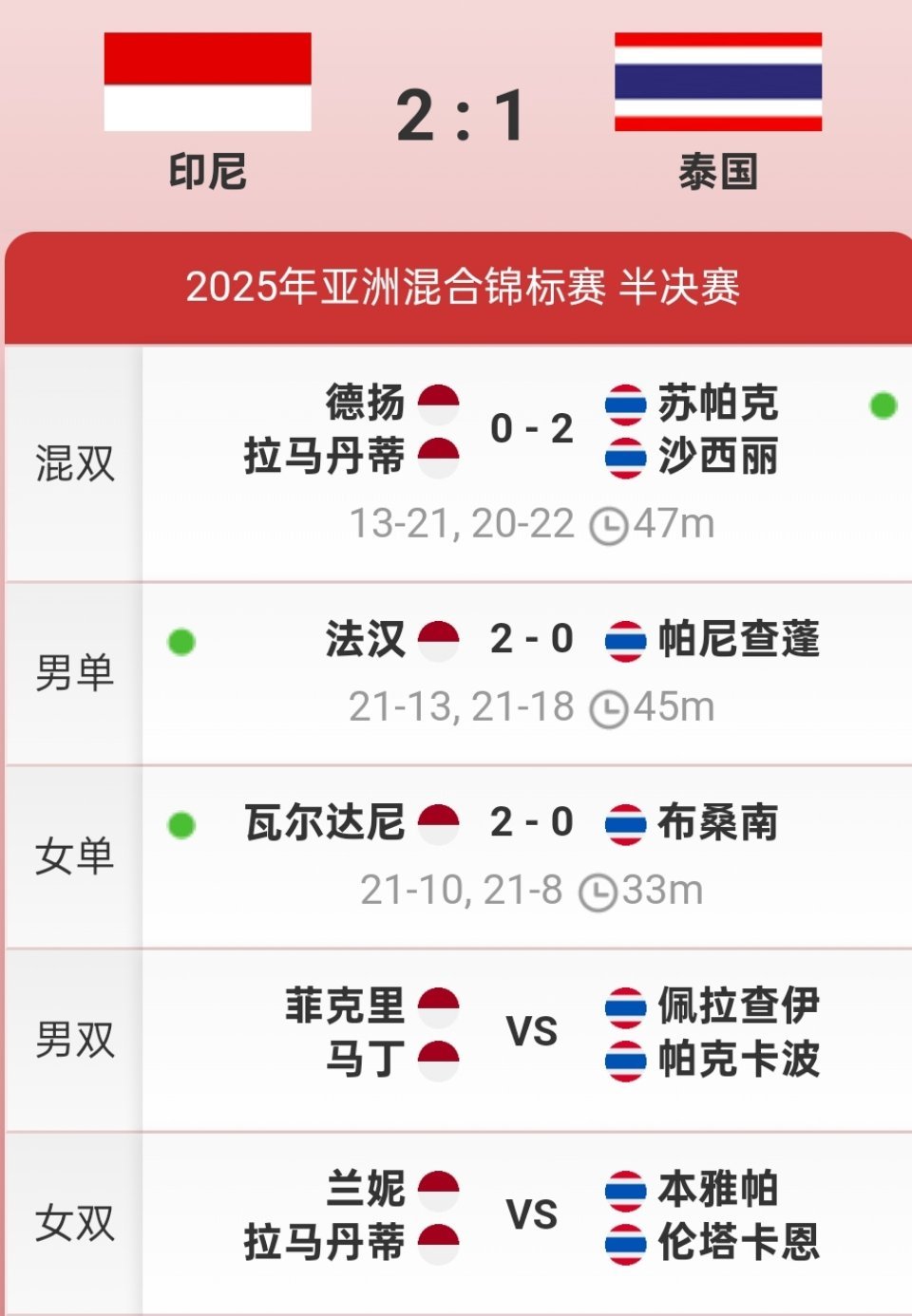Click the green dot beside 瓦尔达尼
Image resolution: width=912 pixels, height=1316 pixels.
point(181,824)
